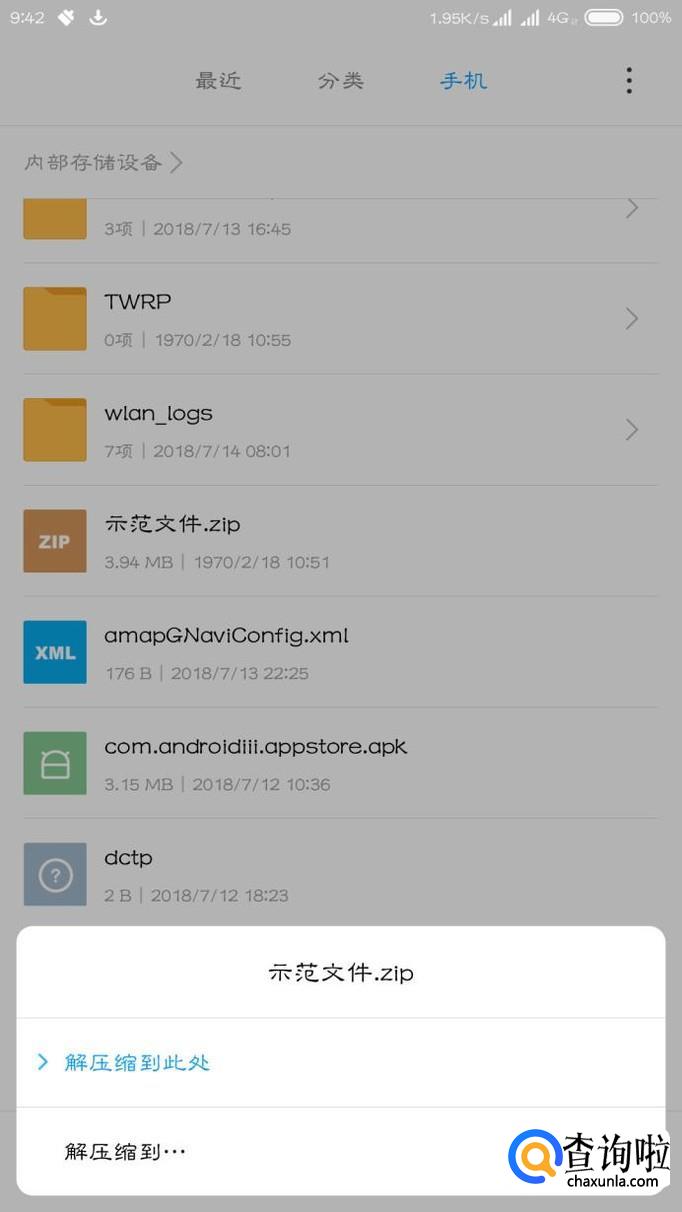Select the 手机 tab
This screenshot has height=1212, width=682.
(x=463, y=81)
